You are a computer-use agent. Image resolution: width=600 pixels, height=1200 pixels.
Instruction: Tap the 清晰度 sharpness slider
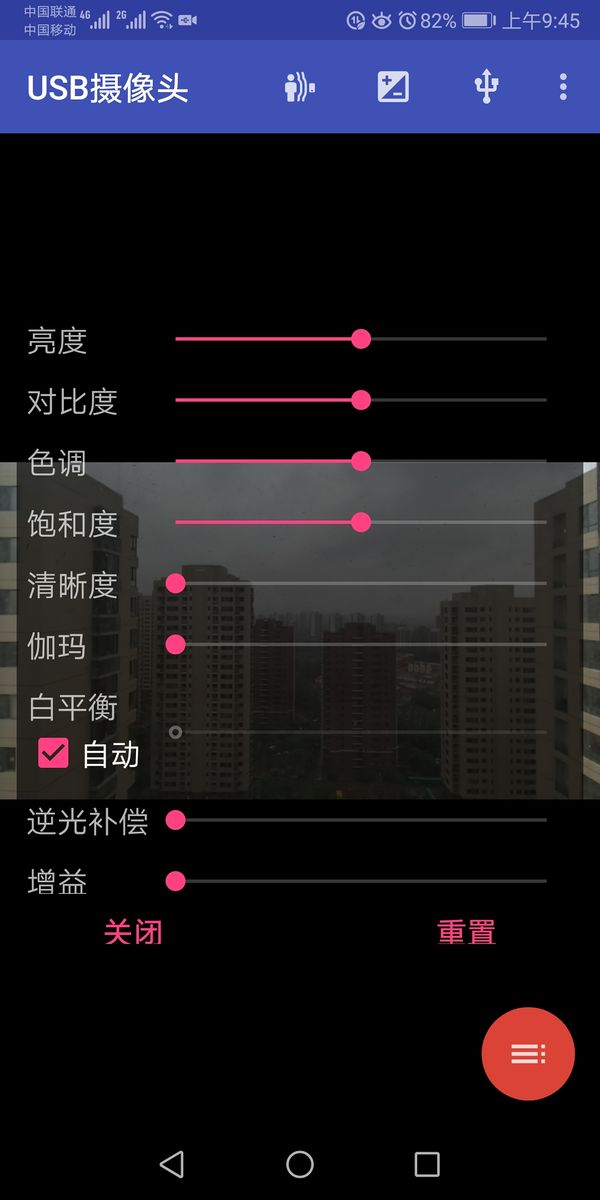point(360,583)
